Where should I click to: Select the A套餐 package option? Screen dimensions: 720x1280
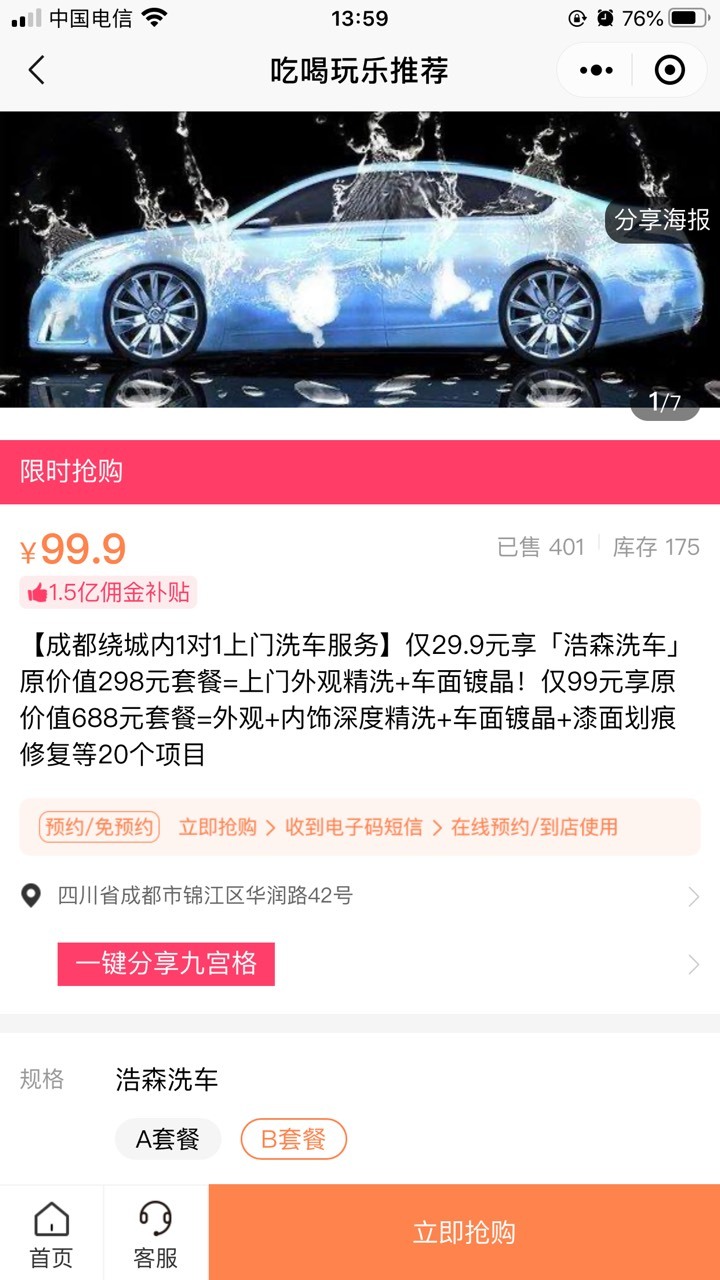point(168,1139)
